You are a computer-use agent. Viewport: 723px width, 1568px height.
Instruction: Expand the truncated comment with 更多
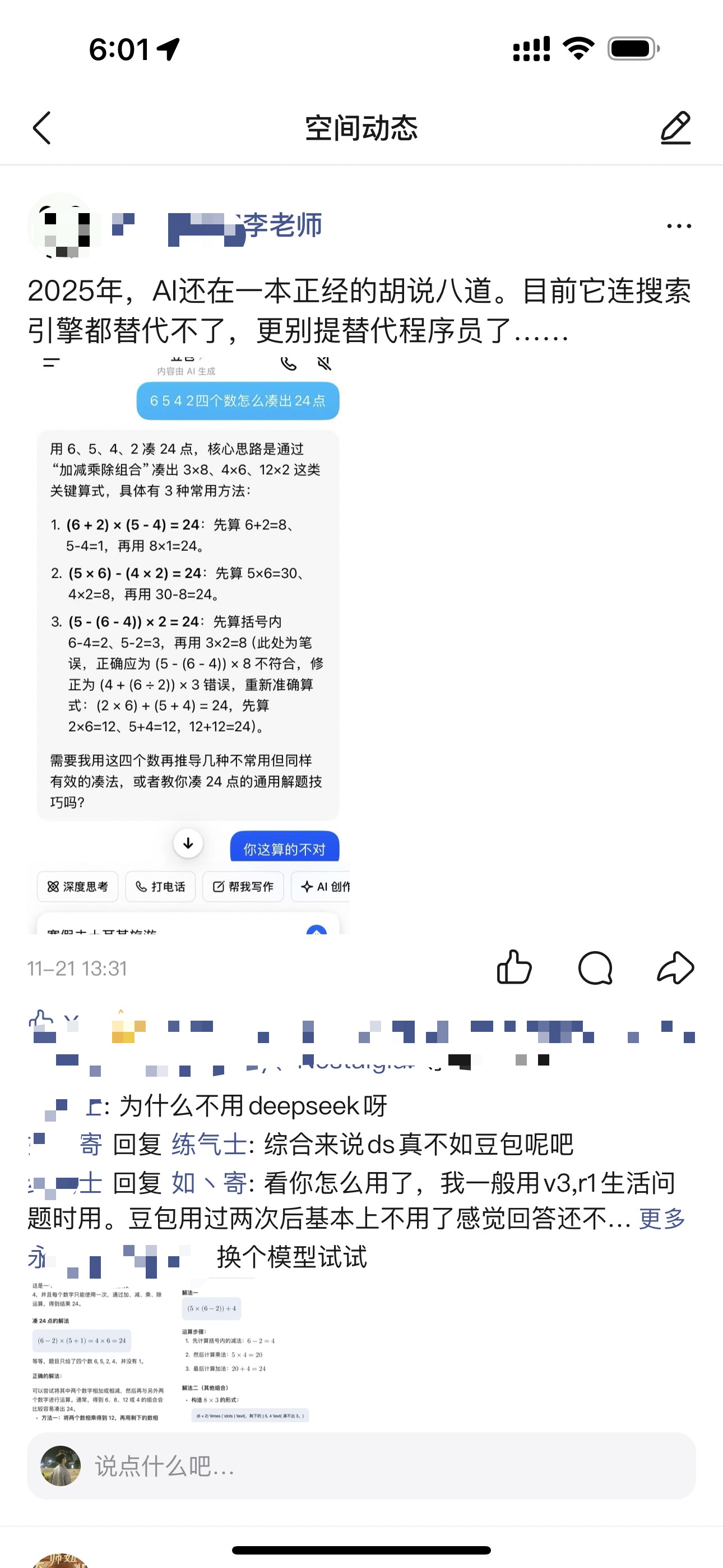662,1219
